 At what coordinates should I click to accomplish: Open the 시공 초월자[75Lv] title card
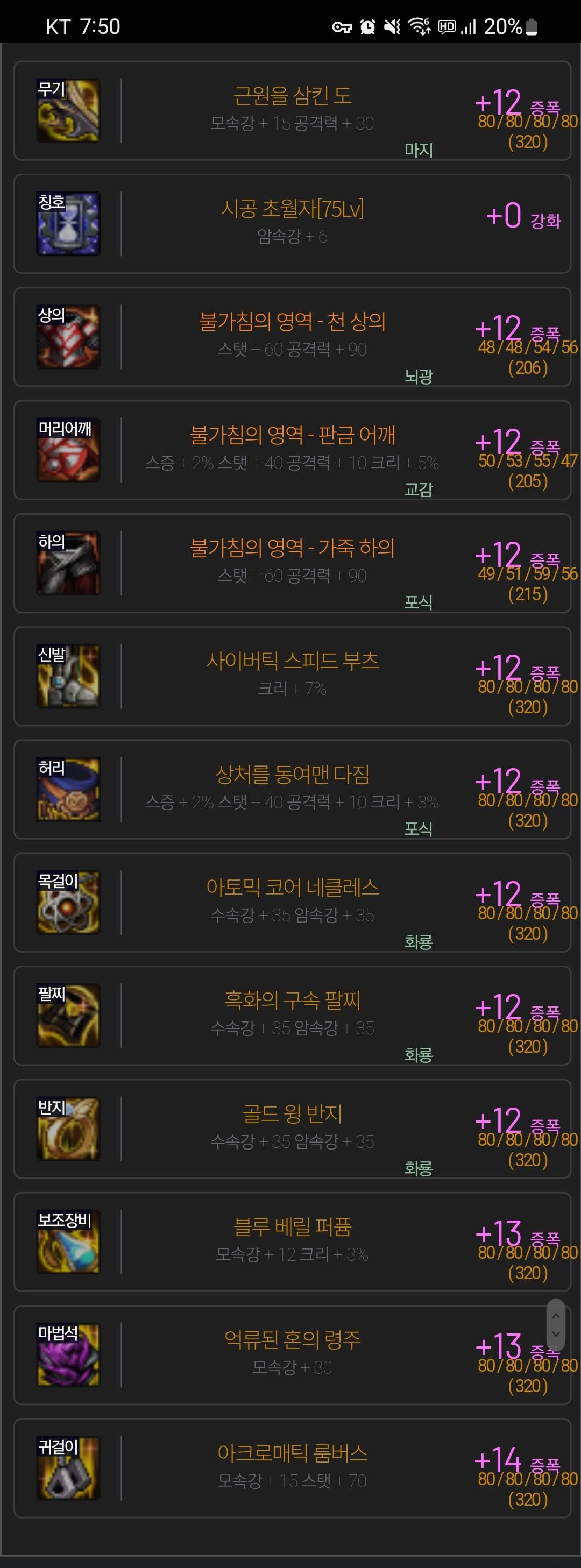click(292, 223)
